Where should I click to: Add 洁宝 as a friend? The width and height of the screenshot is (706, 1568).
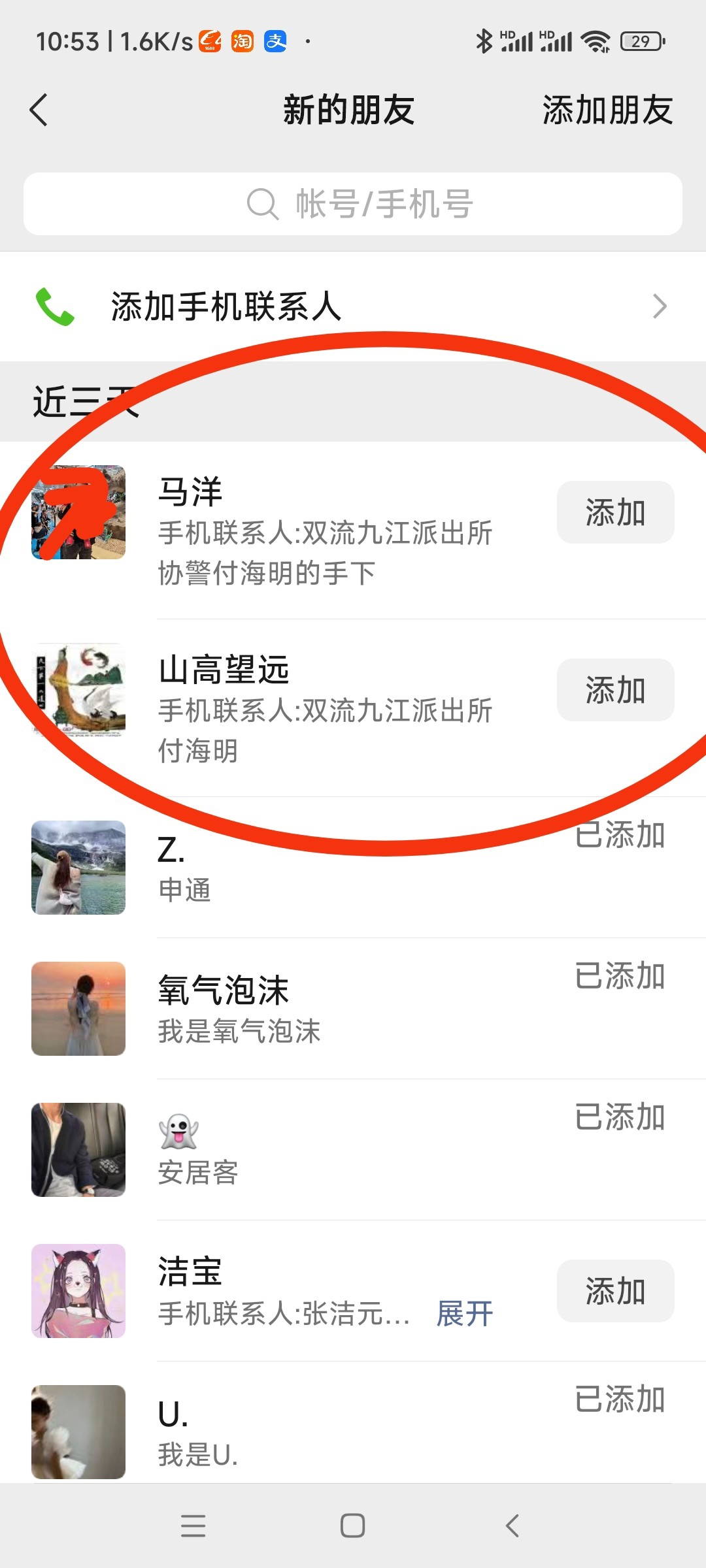(x=615, y=1291)
